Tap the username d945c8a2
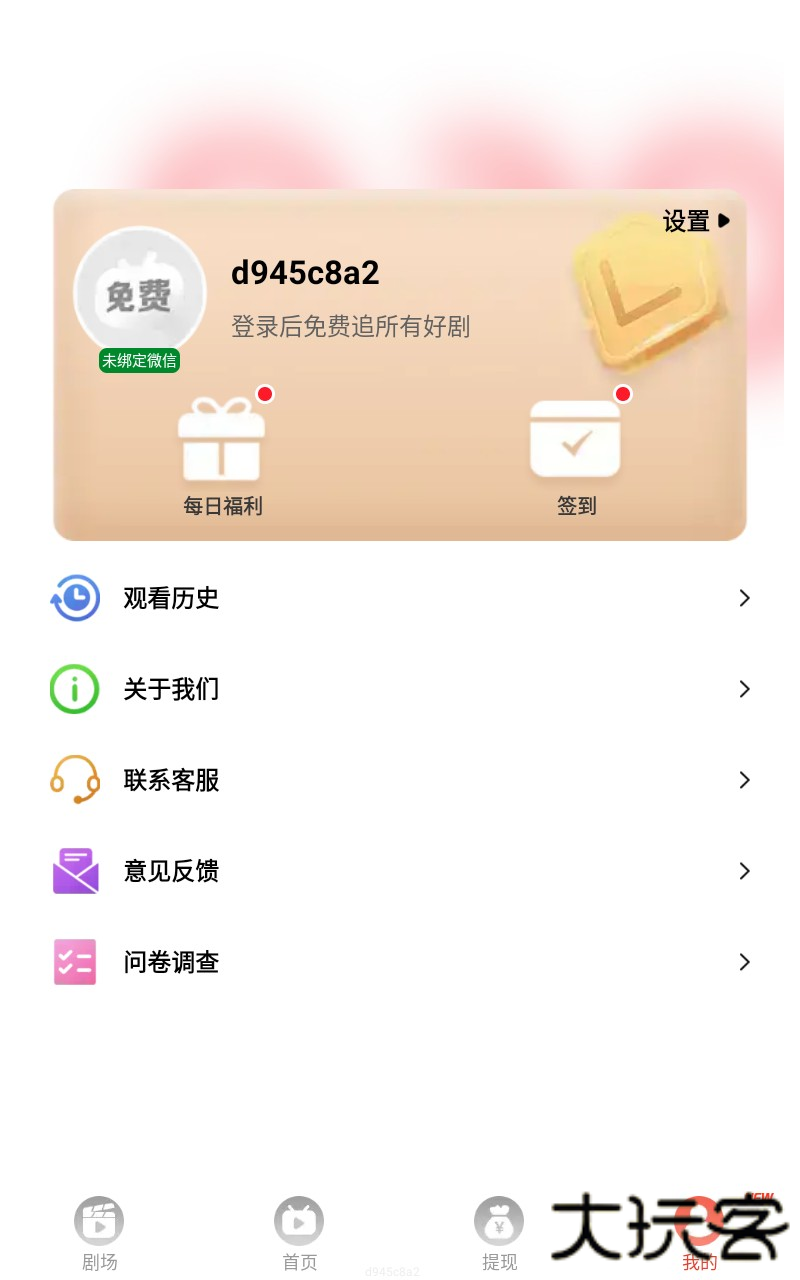This screenshot has height=1280, width=800. [x=303, y=273]
